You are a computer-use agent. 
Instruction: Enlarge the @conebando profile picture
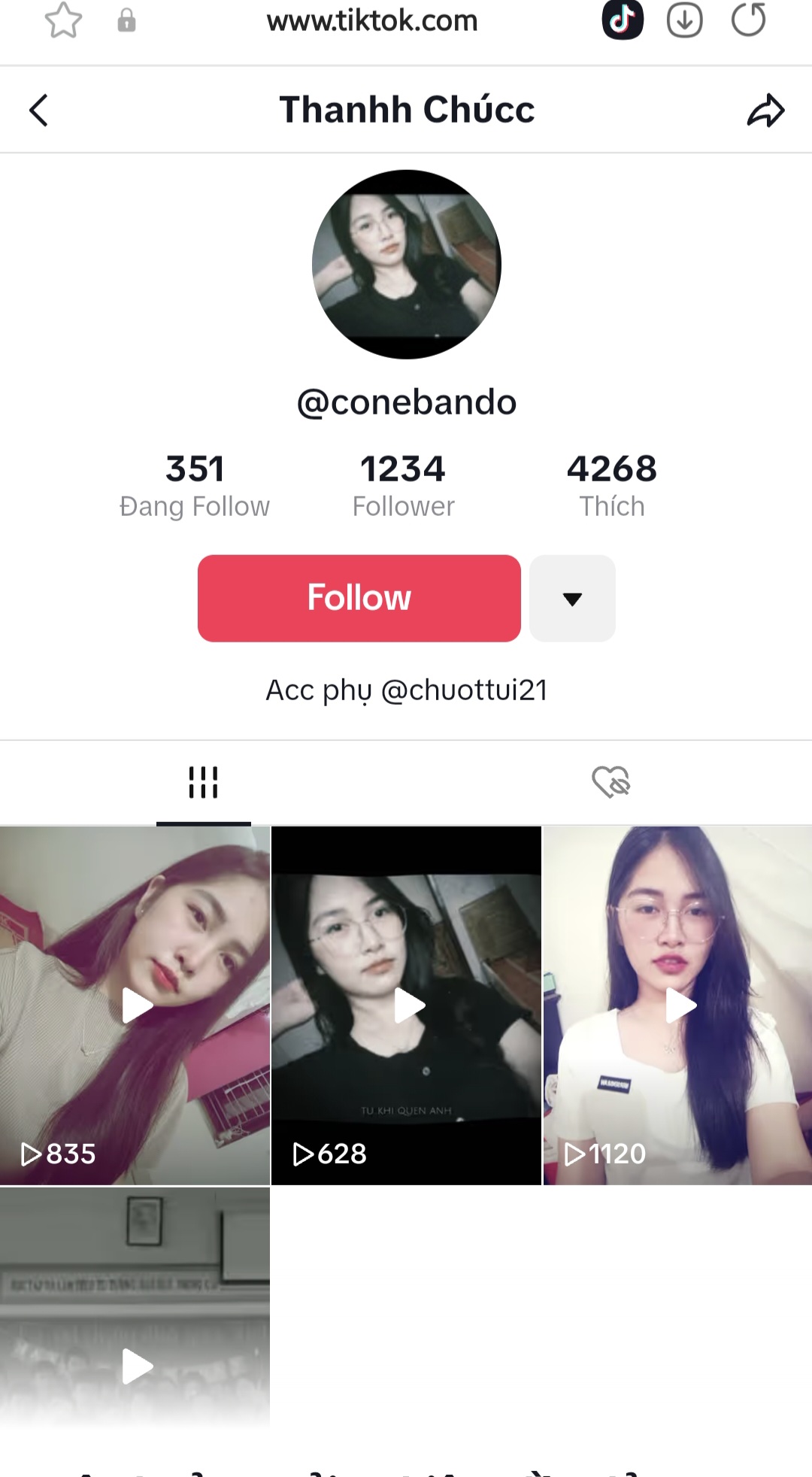pyautogui.click(x=407, y=264)
